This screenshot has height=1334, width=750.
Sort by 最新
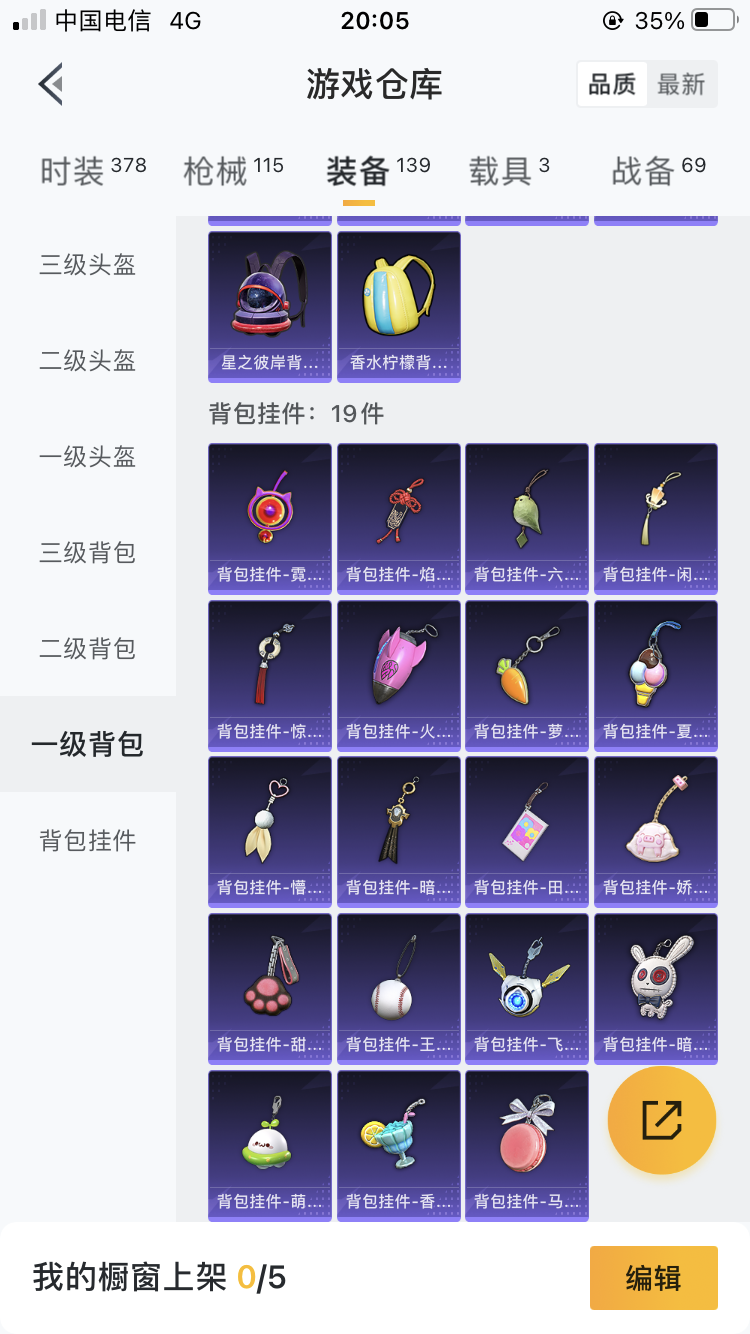(681, 85)
